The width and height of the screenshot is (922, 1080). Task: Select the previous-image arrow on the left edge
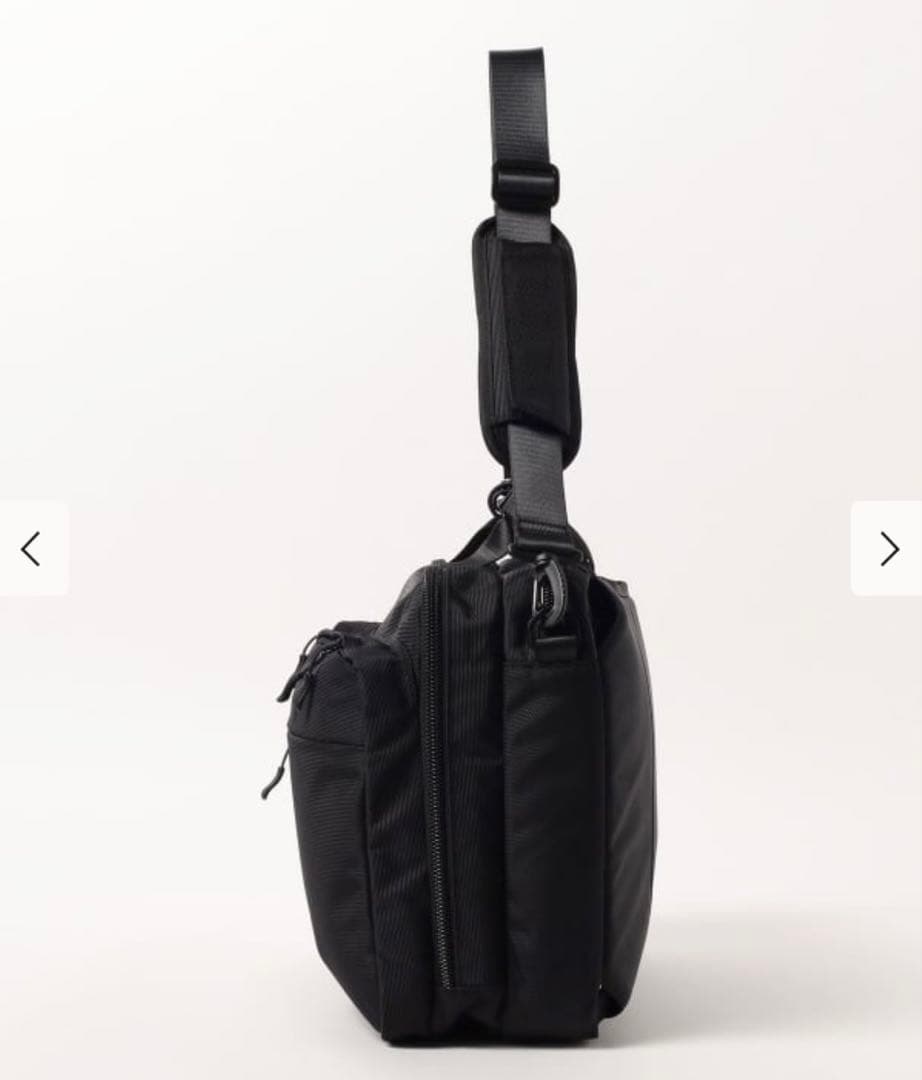point(31,546)
